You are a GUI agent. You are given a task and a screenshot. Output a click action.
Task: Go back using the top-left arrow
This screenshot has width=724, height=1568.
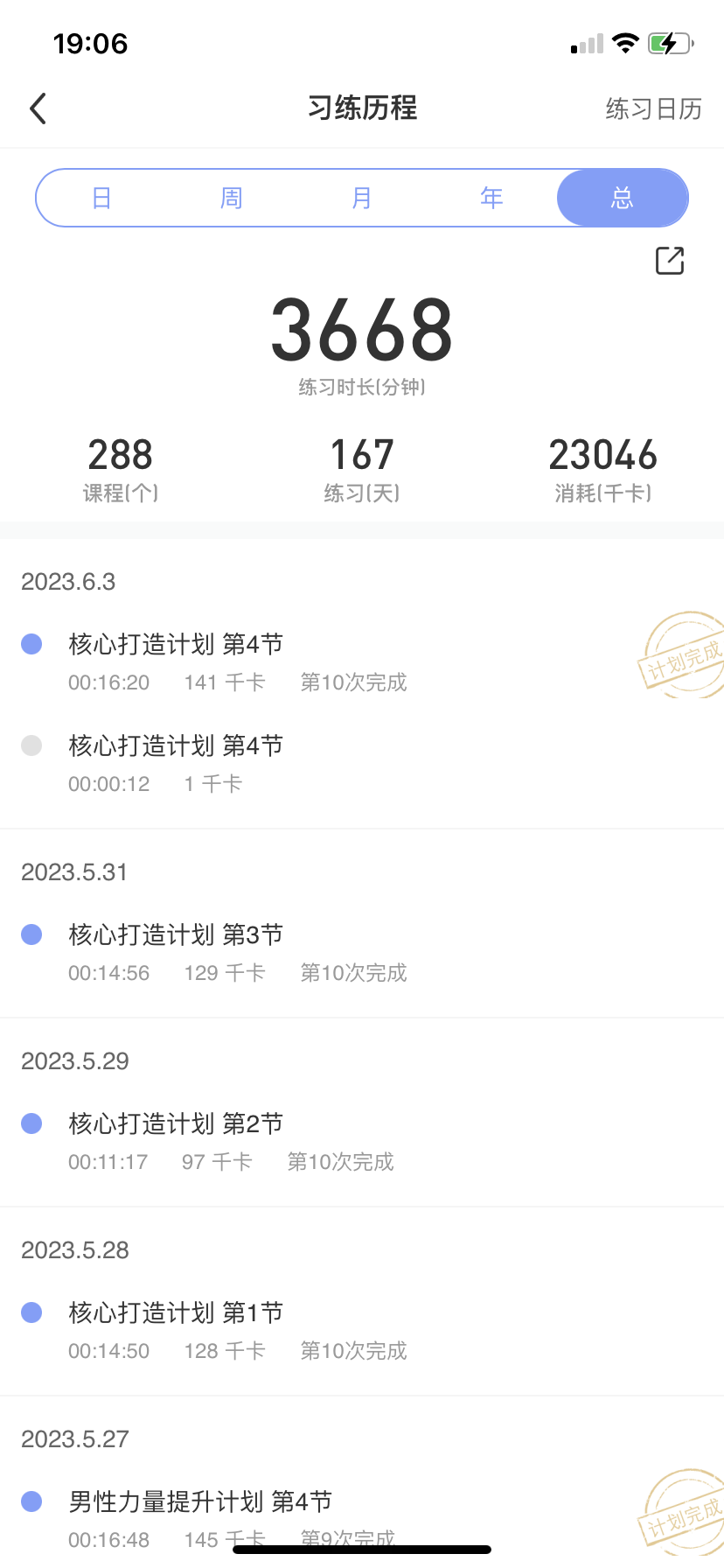point(38,108)
